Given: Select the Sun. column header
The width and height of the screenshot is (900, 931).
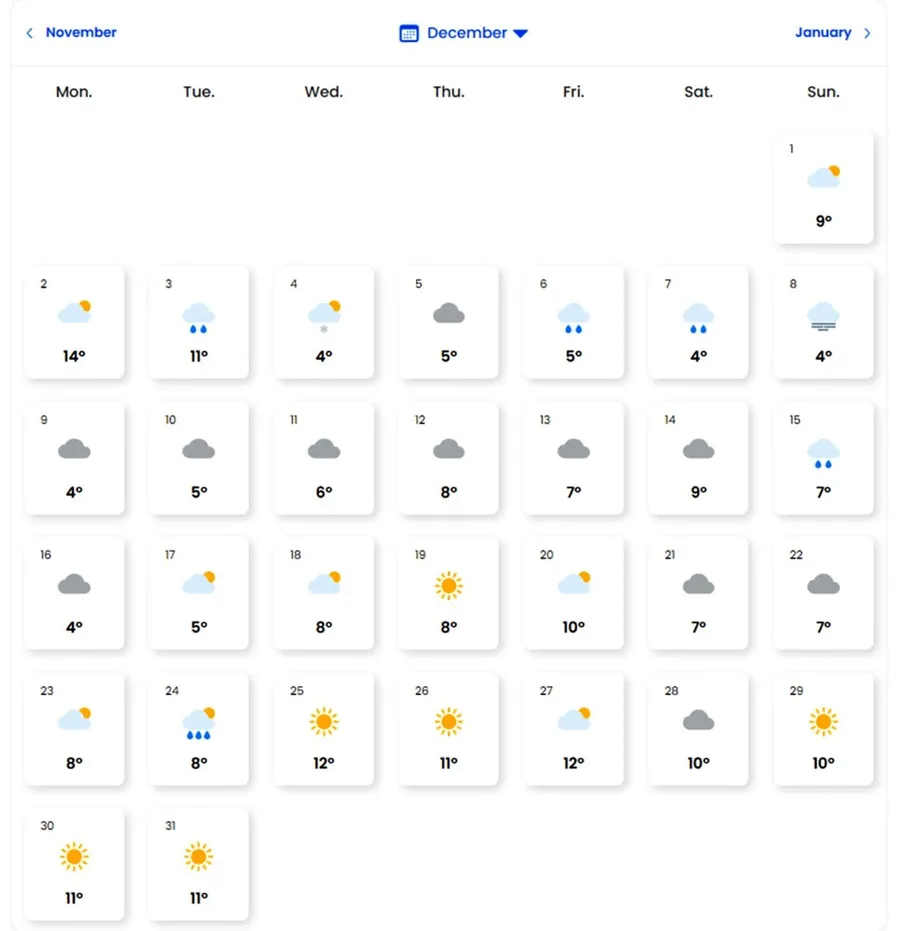Looking at the screenshot, I should tap(822, 92).
